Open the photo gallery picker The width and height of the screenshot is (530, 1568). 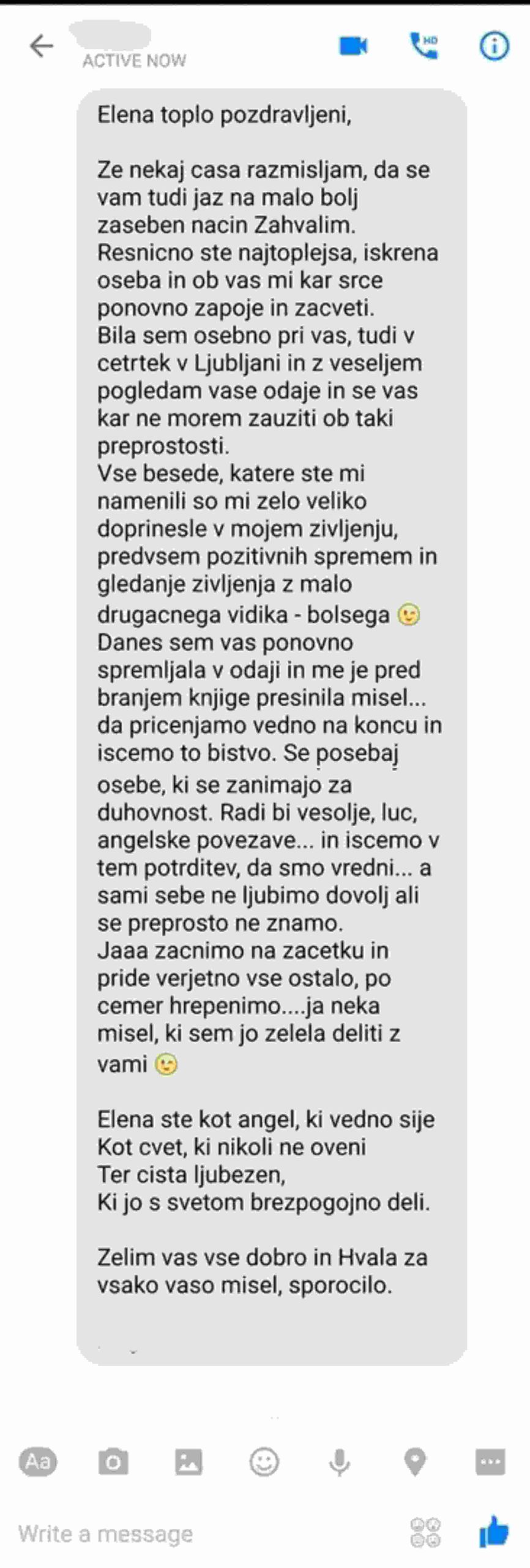click(188, 1463)
